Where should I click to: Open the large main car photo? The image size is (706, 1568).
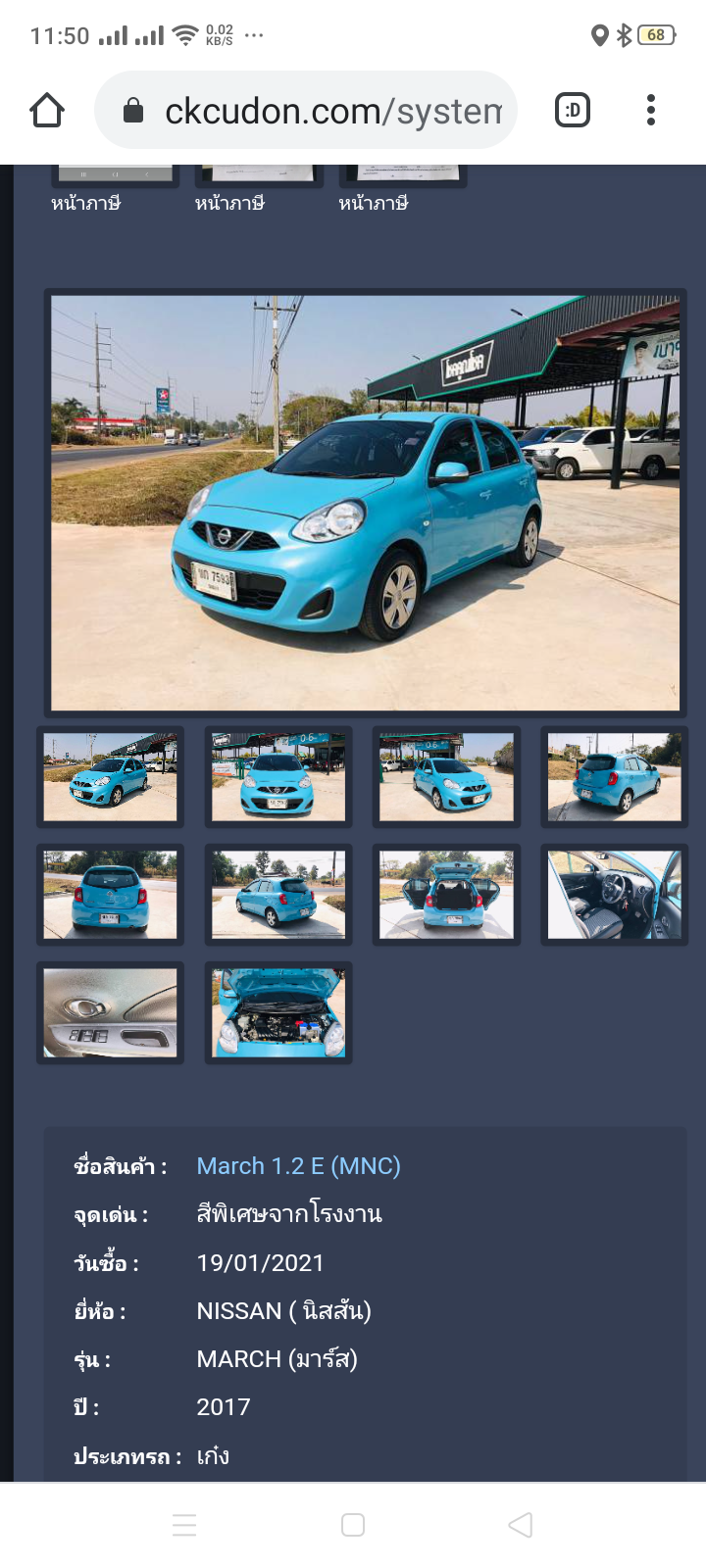pyautogui.click(x=365, y=503)
